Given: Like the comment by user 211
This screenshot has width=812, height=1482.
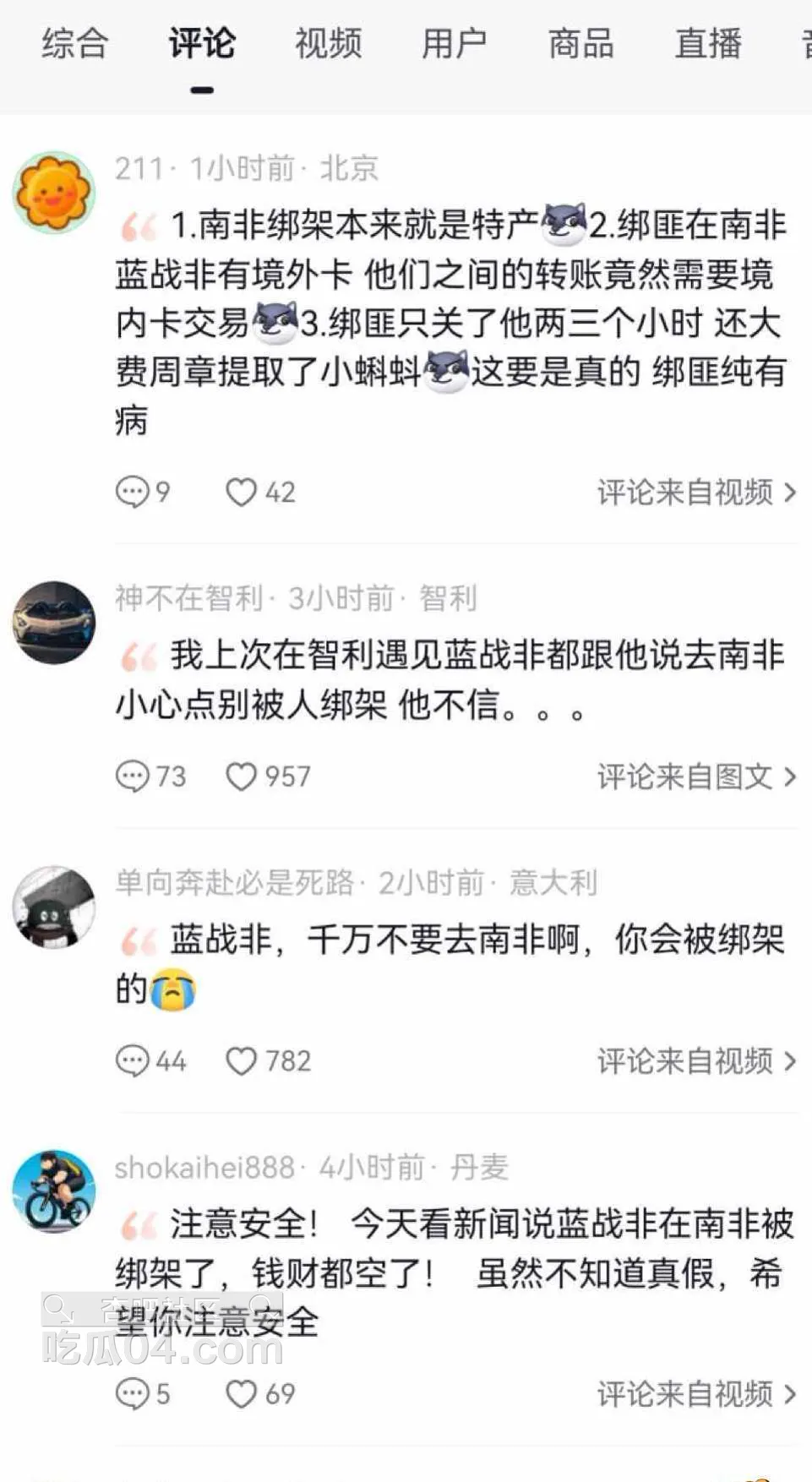Looking at the screenshot, I should coord(242,492).
